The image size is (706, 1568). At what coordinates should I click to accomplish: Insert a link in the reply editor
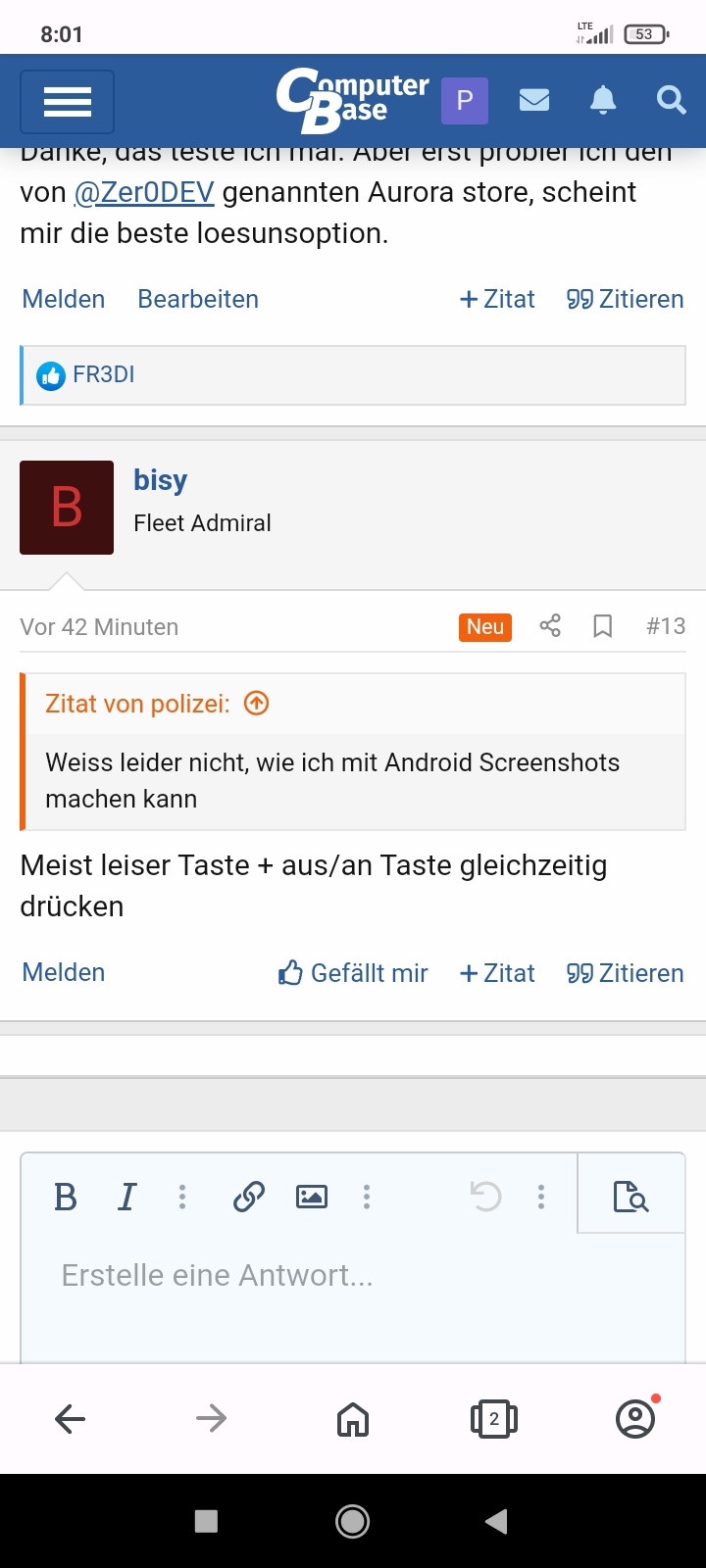tap(249, 1197)
